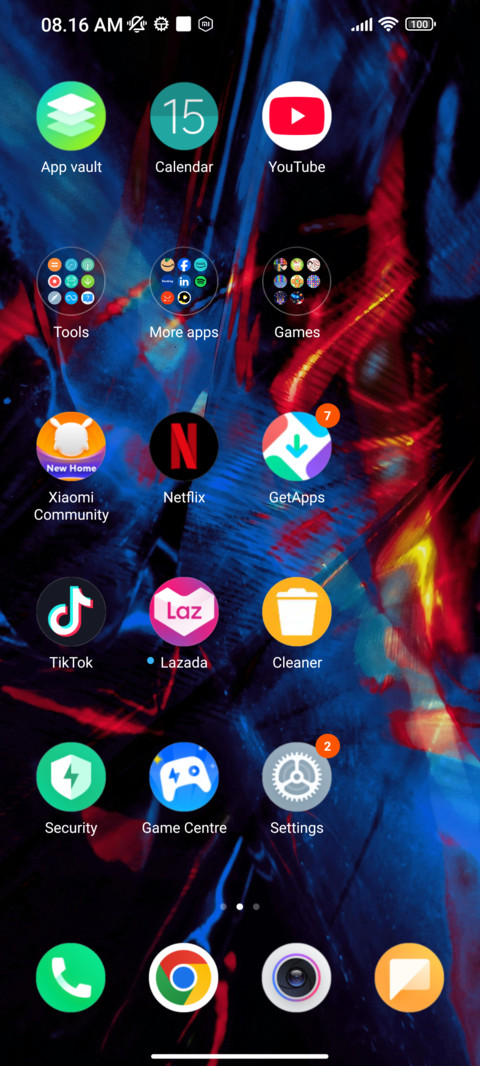Launch Chrome browser from the dock
Image resolution: width=480 pixels, height=1066 pixels.
click(x=184, y=977)
